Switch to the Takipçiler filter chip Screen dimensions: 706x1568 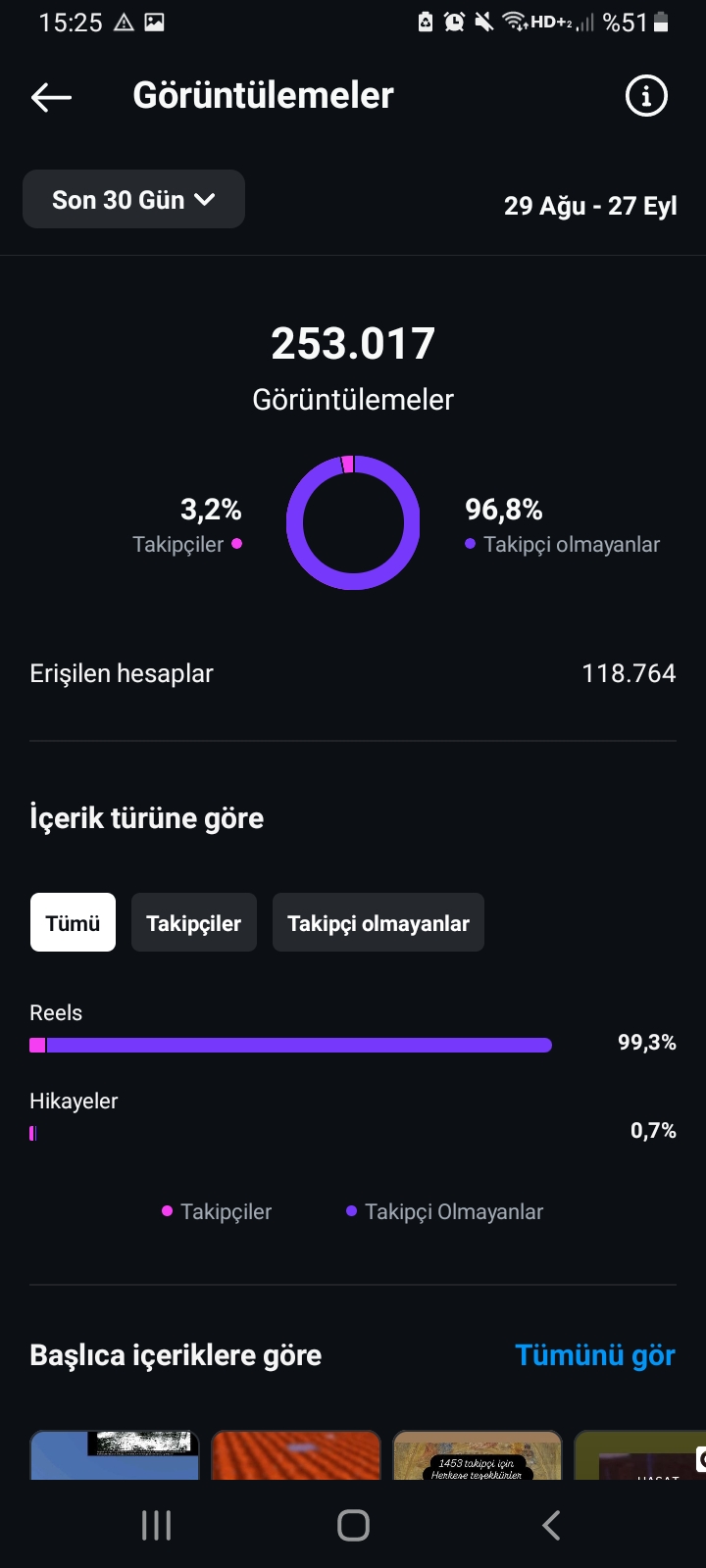click(194, 922)
